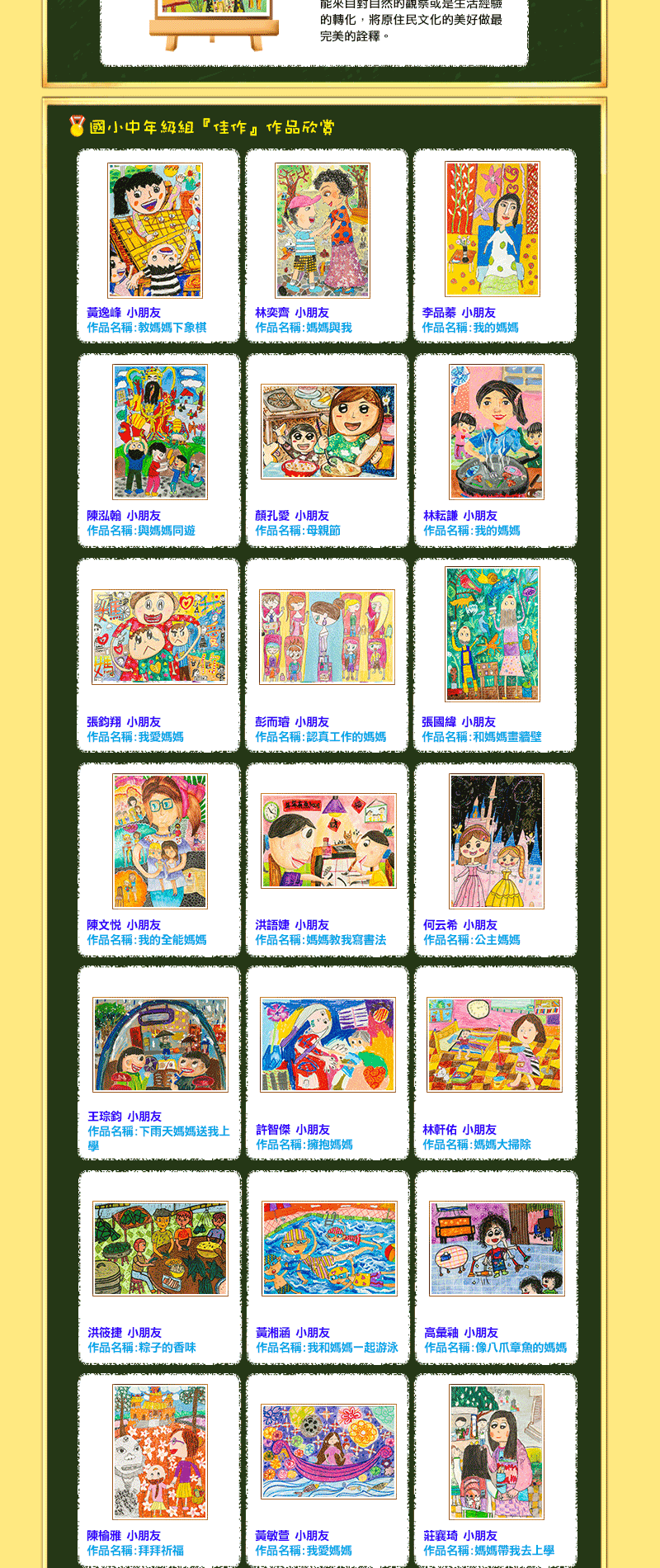Open 張鈞翔's painting 我愛媽媽

click(159, 636)
